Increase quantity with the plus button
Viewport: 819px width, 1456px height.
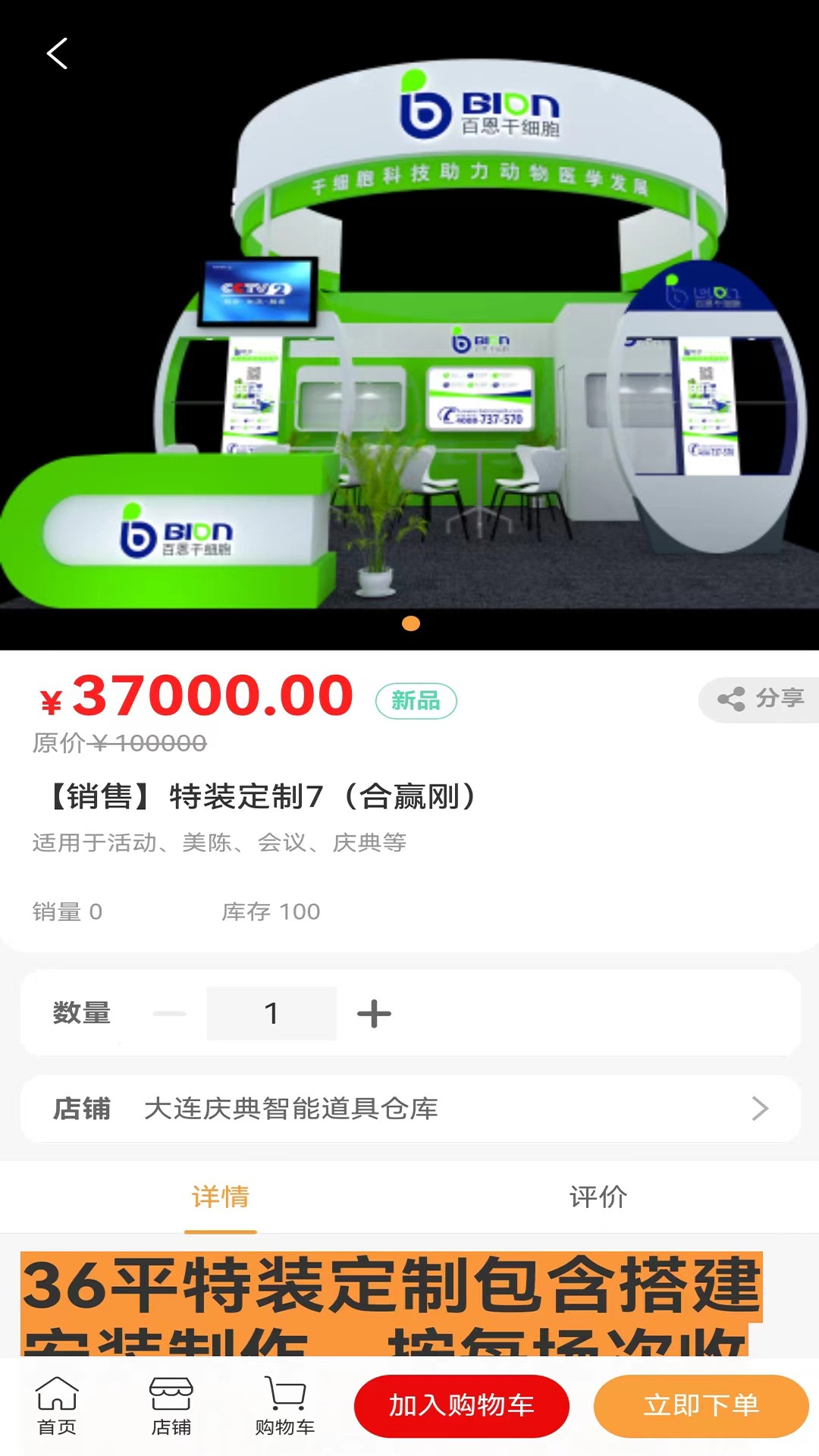(374, 1013)
